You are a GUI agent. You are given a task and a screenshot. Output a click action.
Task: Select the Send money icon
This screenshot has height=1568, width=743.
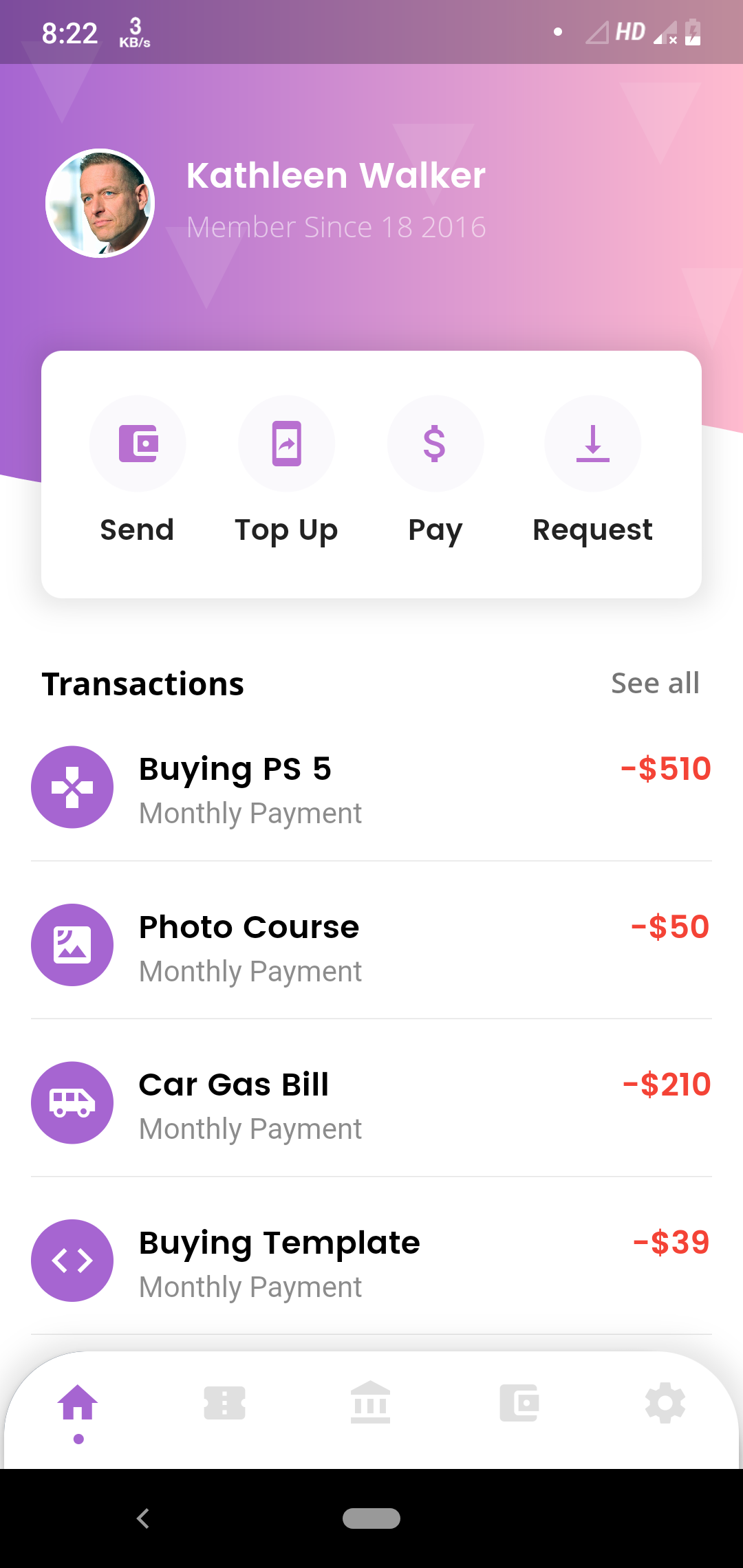point(138,444)
